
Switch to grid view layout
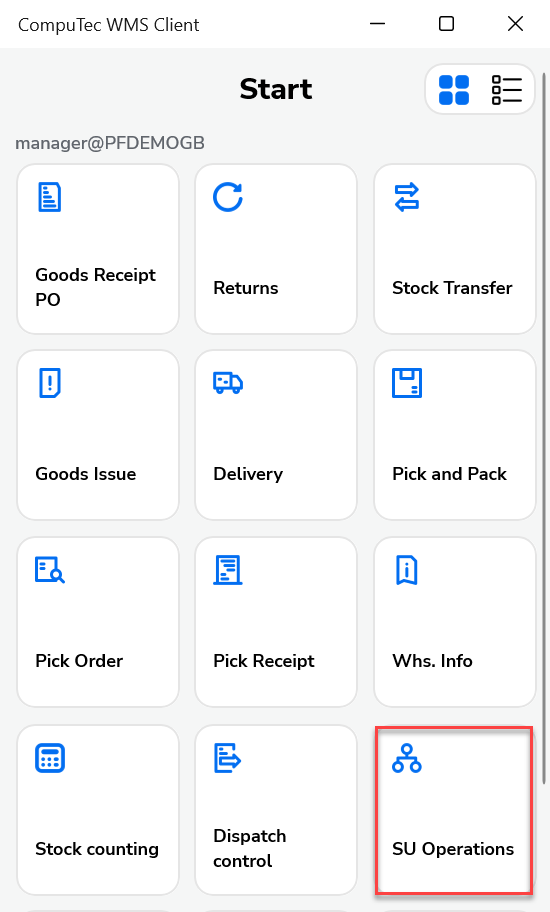pyautogui.click(x=453, y=90)
